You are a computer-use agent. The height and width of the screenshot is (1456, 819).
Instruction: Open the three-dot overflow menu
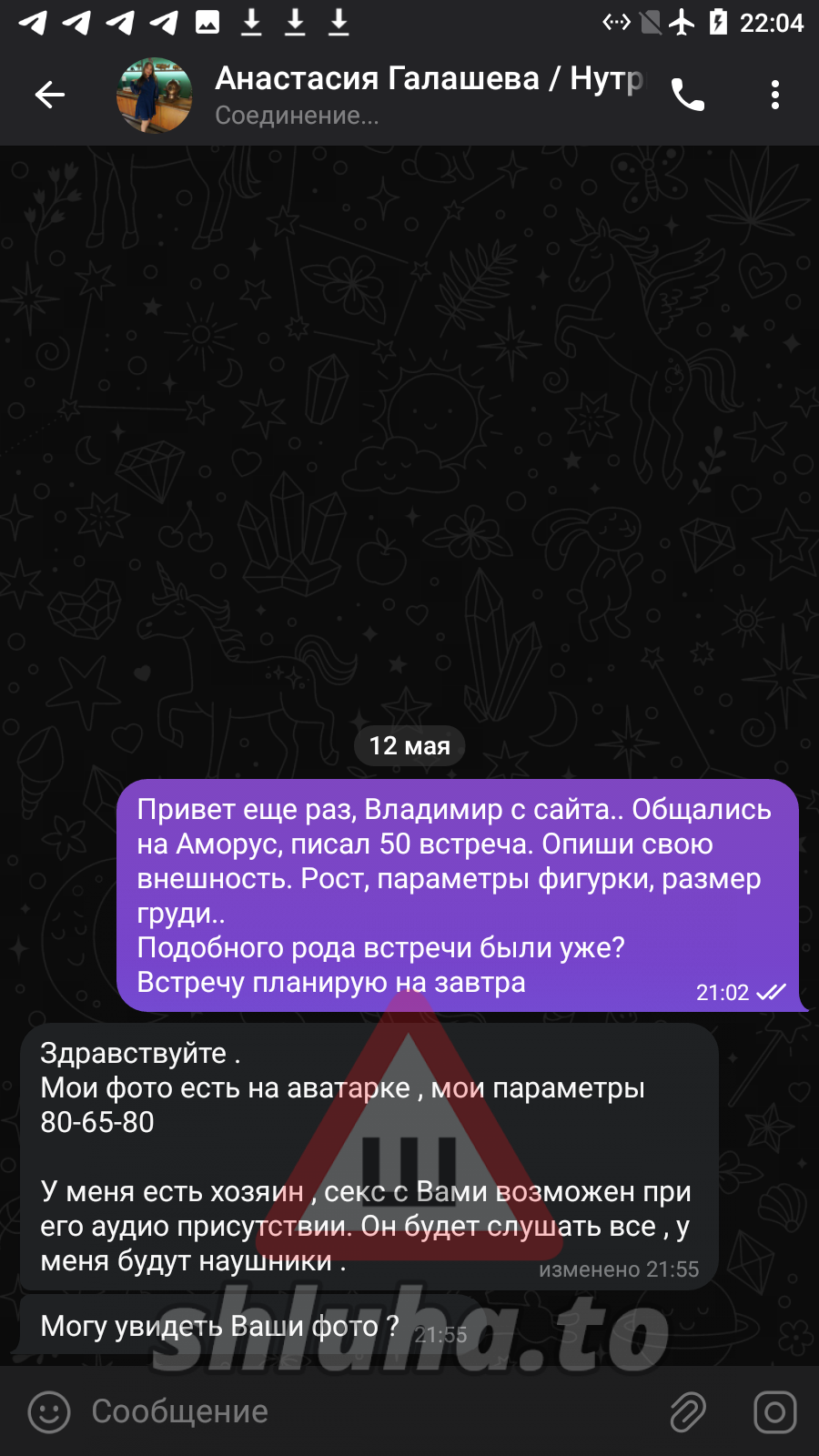tap(775, 95)
